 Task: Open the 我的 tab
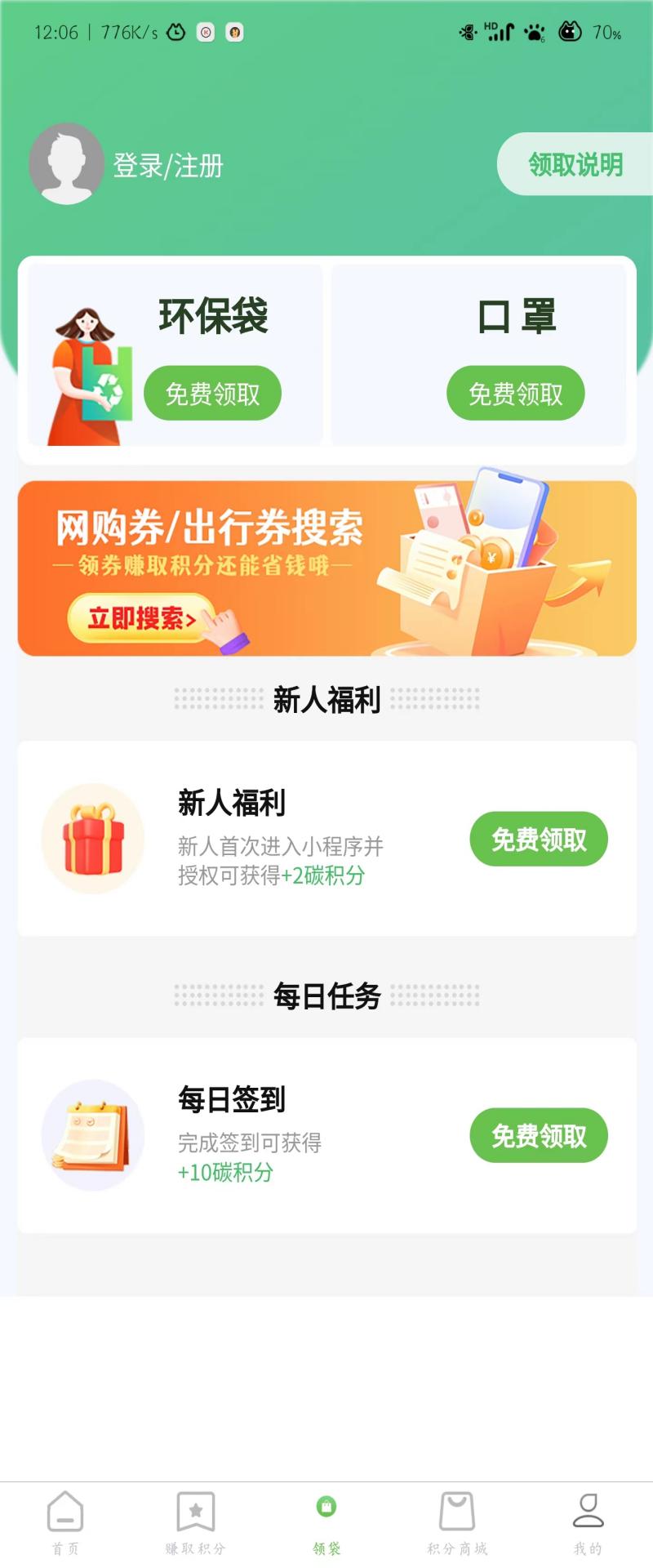588,1522
